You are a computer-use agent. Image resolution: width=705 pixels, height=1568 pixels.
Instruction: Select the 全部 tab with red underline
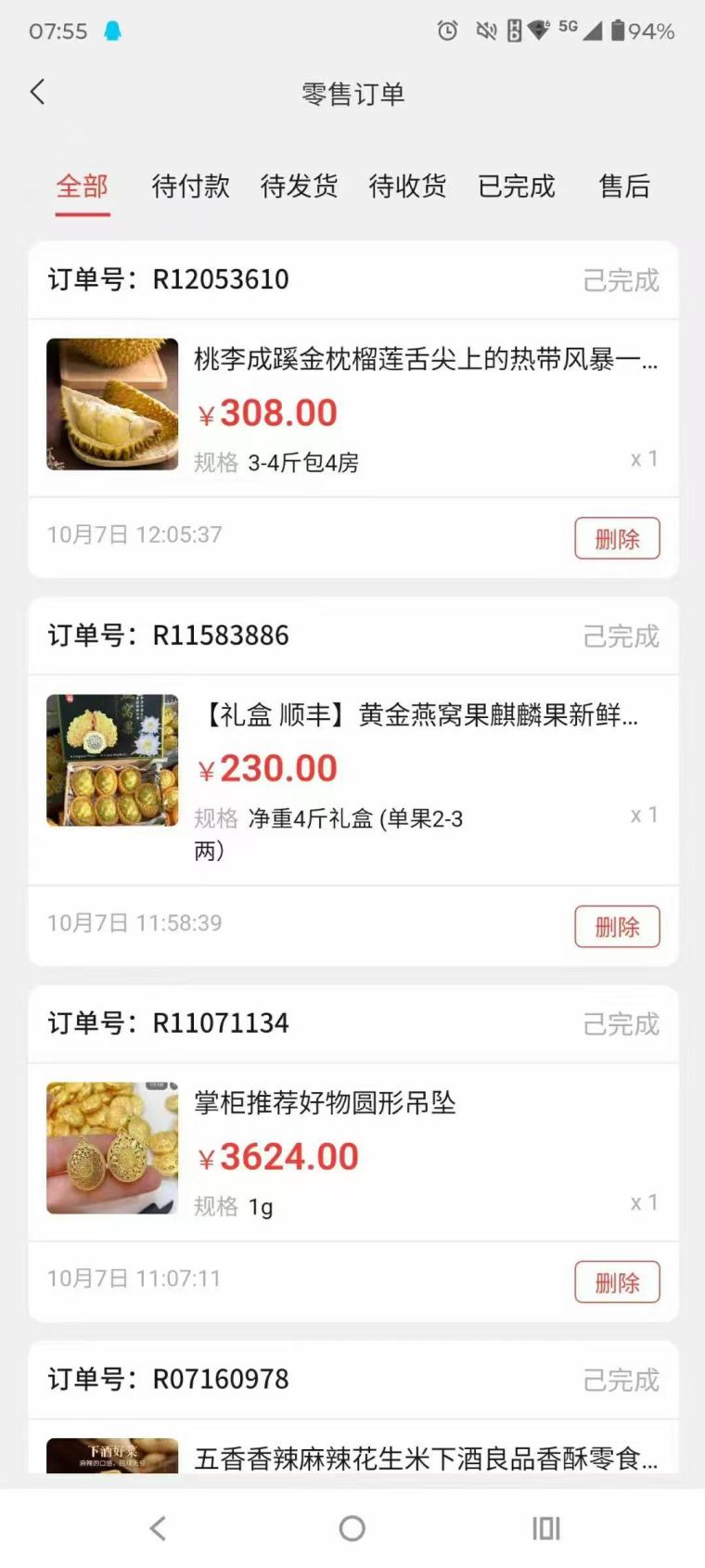click(x=83, y=186)
